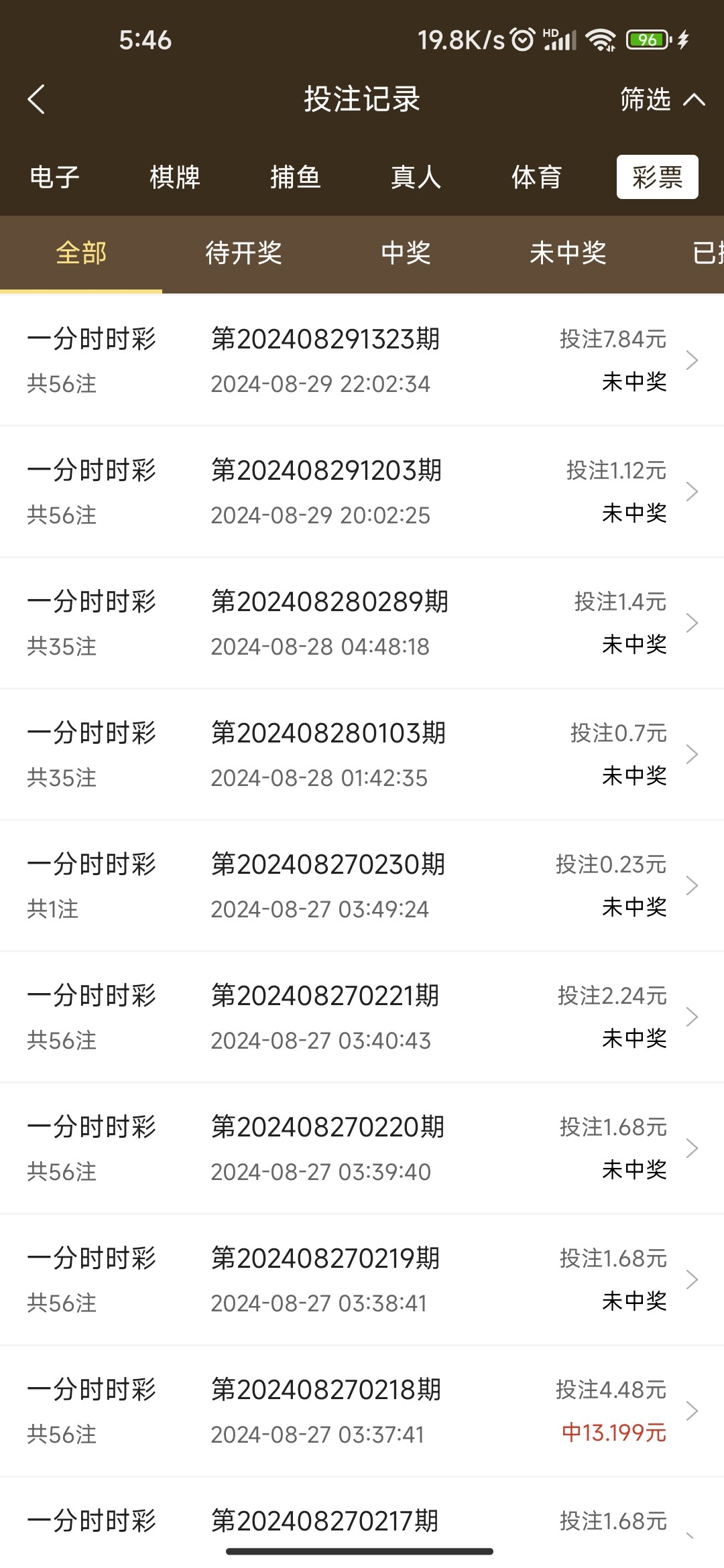Open bet record 第202408270221期
Screen dimensions: 724x1568
(362, 1017)
